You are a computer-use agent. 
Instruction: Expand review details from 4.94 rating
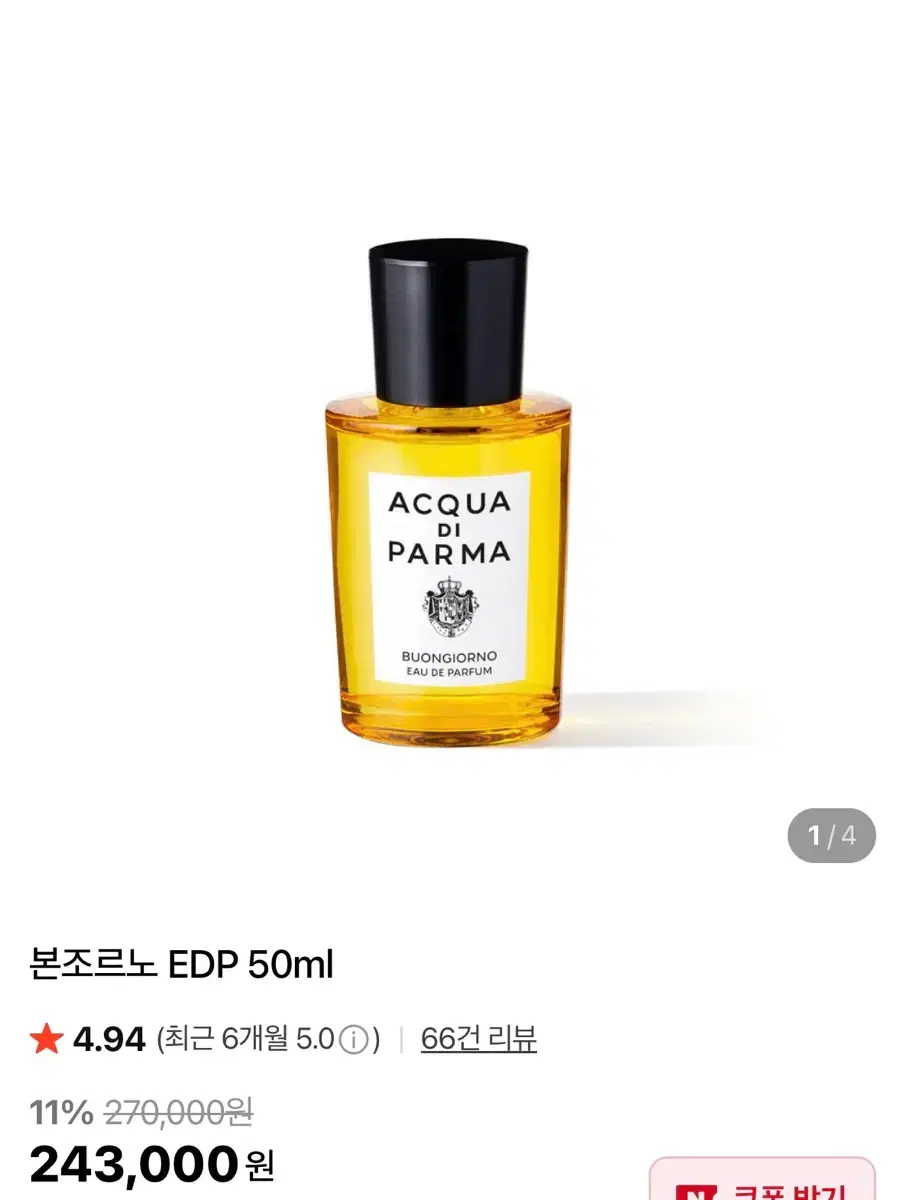coord(110,1039)
